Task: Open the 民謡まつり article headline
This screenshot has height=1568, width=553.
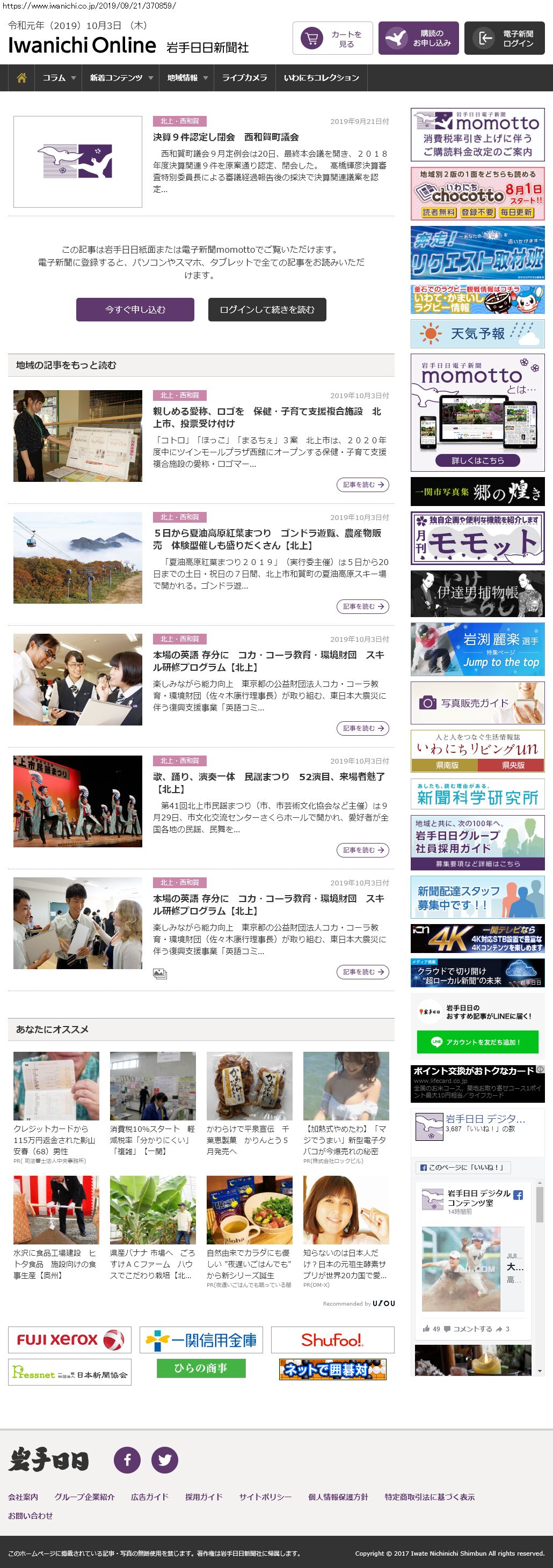Action: [x=268, y=782]
